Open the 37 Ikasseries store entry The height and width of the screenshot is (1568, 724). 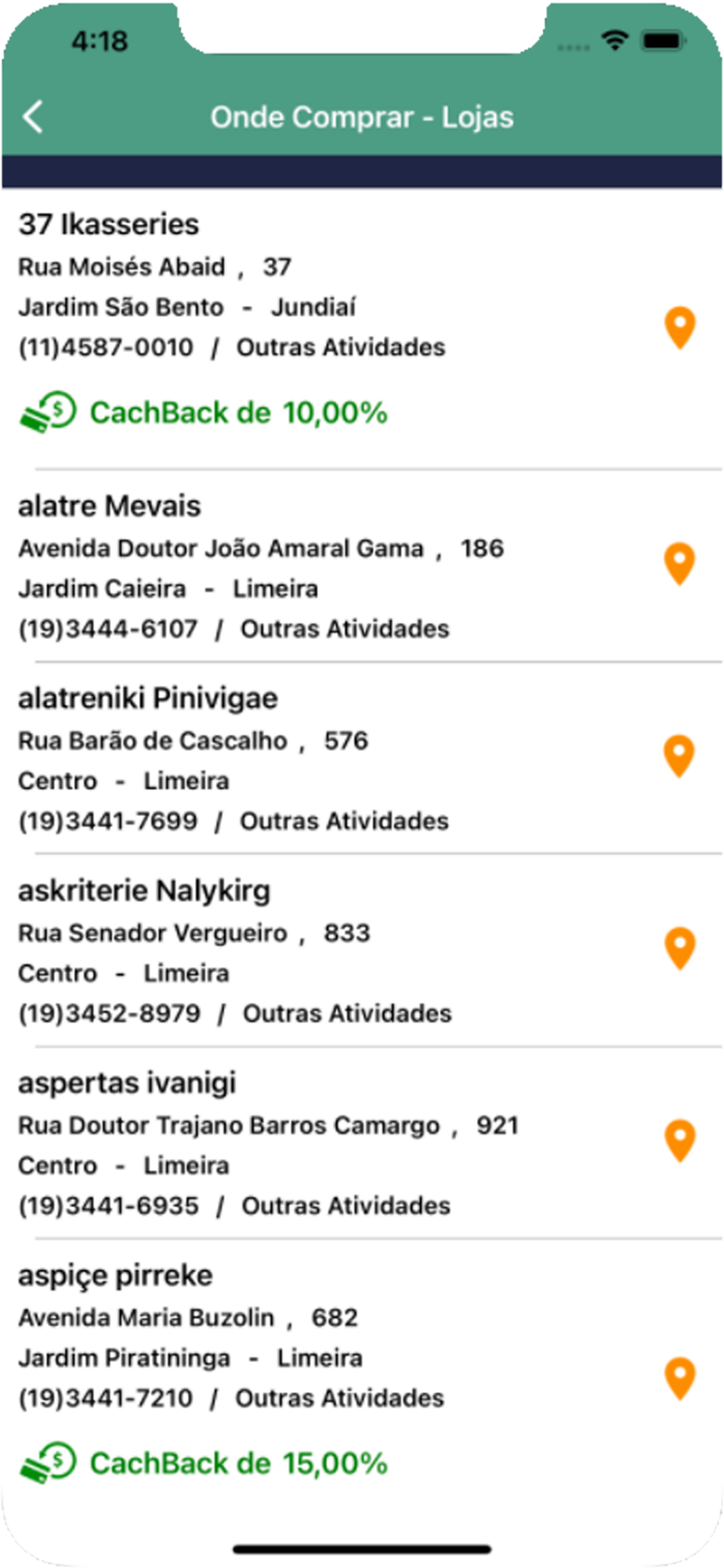(x=362, y=329)
